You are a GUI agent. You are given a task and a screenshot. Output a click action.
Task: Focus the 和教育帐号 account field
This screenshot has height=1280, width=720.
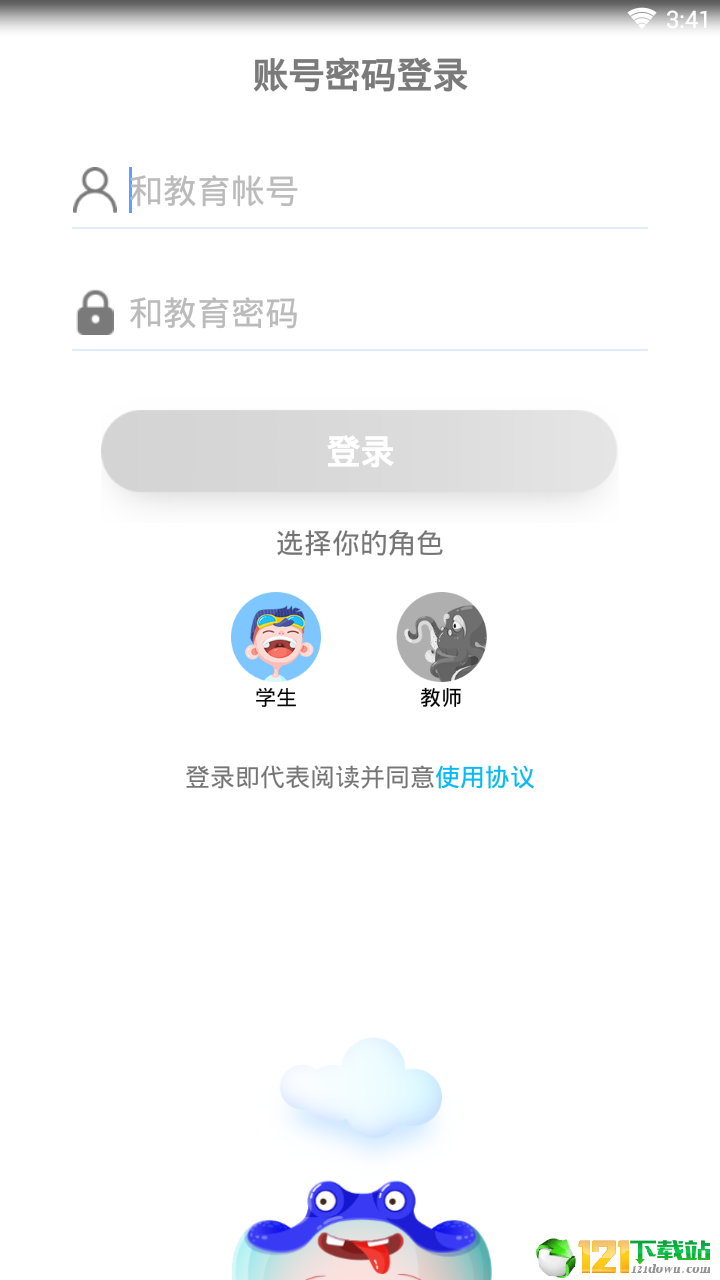pyautogui.click(x=385, y=191)
